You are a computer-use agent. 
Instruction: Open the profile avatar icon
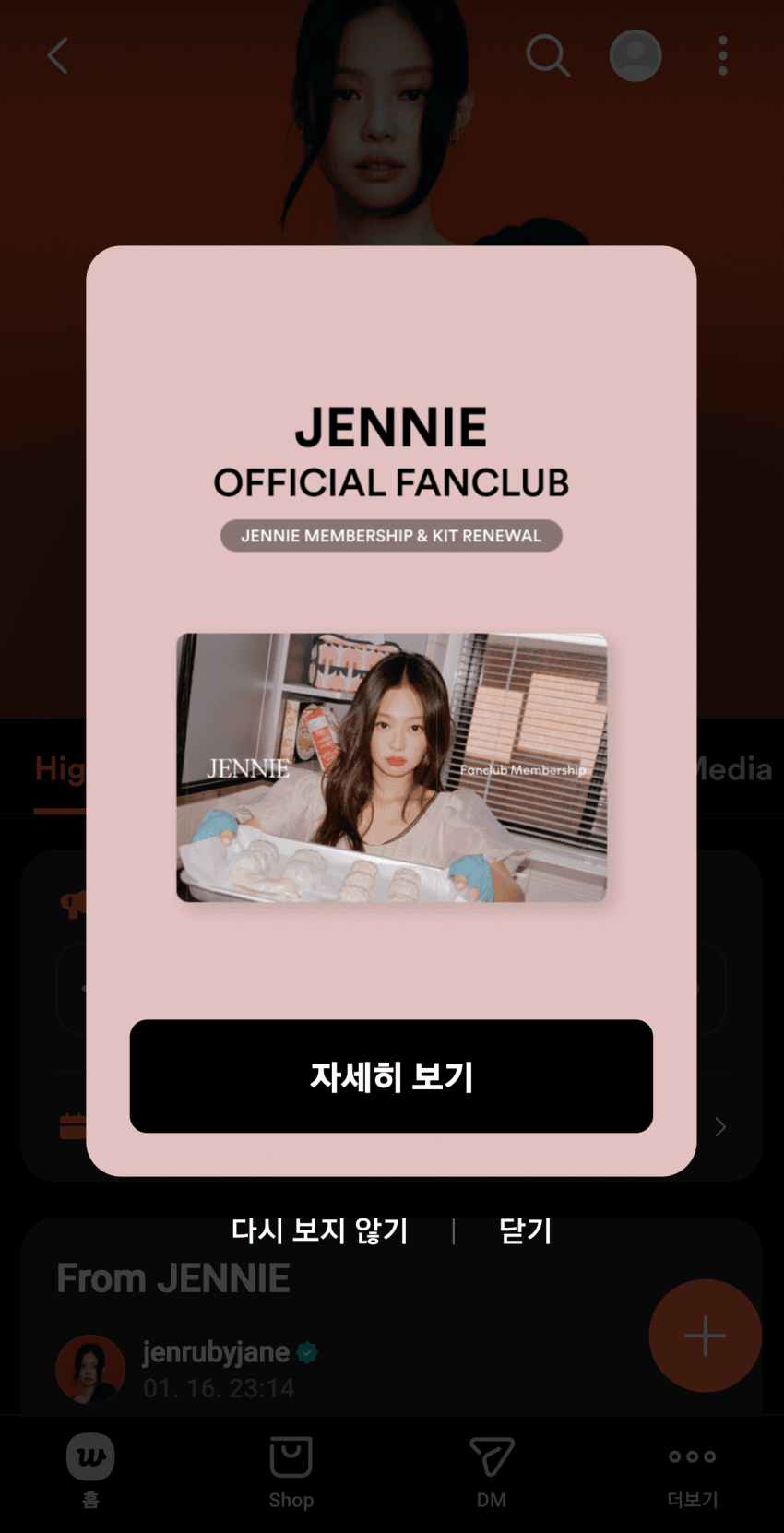[x=636, y=56]
